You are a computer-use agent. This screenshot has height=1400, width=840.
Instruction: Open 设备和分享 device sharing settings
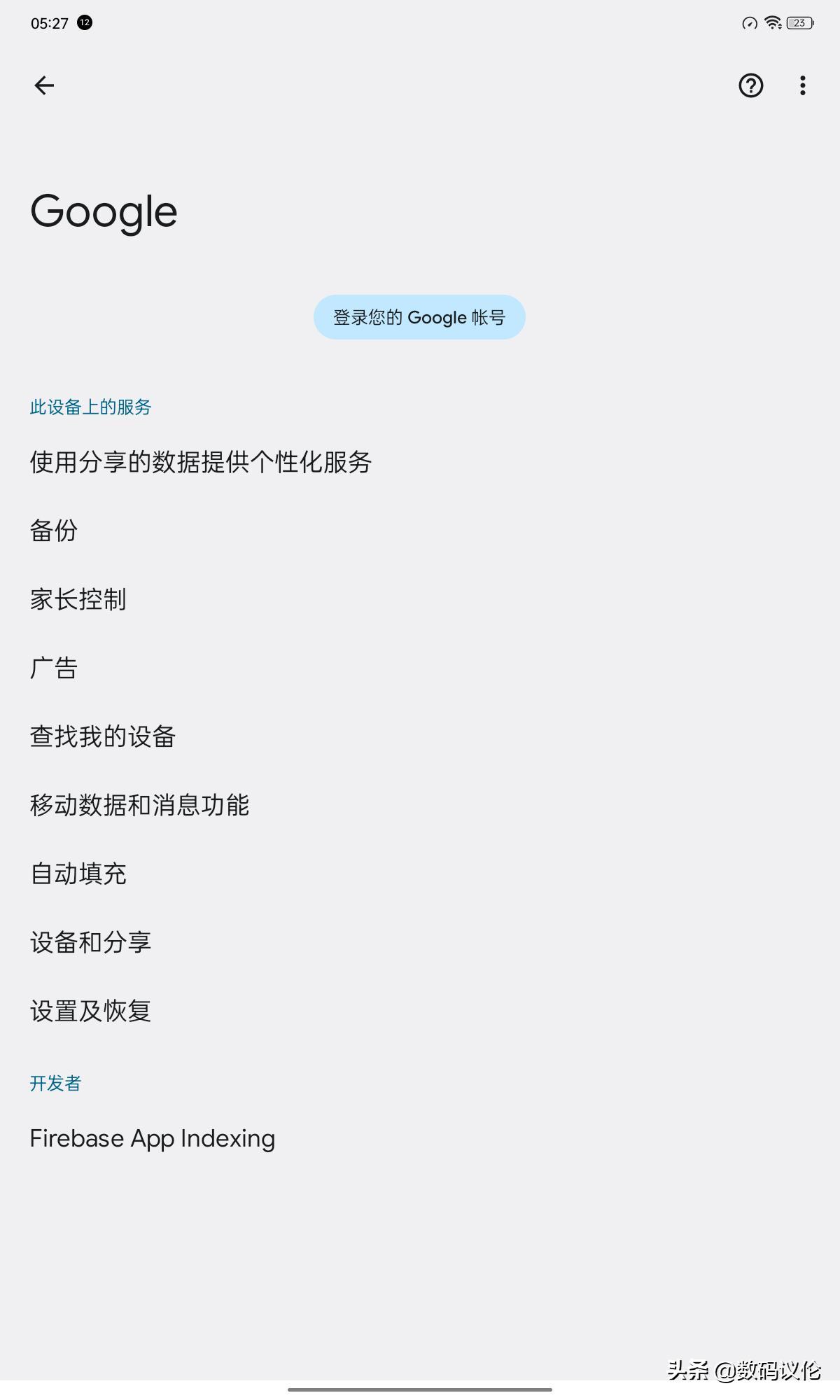click(x=90, y=941)
